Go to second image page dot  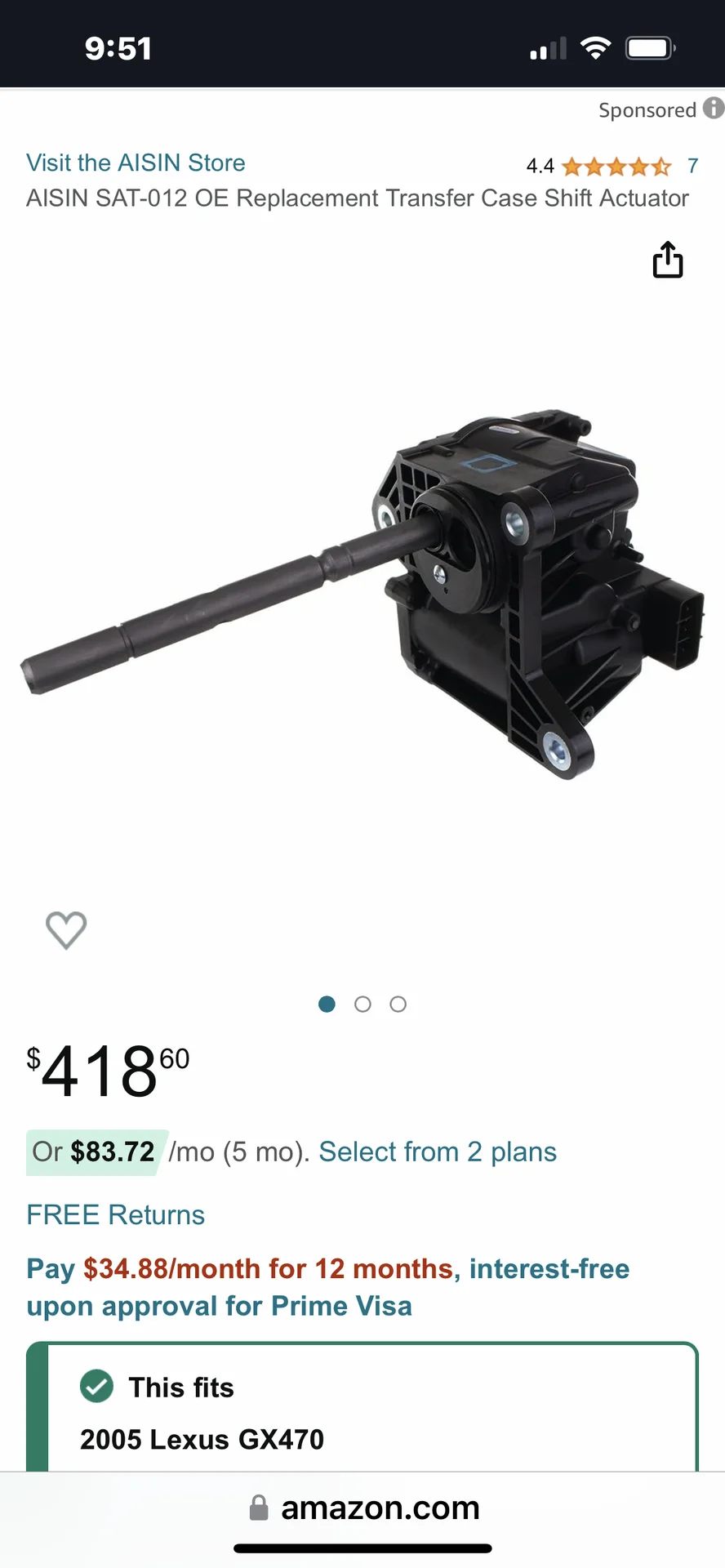point(362,1004)
